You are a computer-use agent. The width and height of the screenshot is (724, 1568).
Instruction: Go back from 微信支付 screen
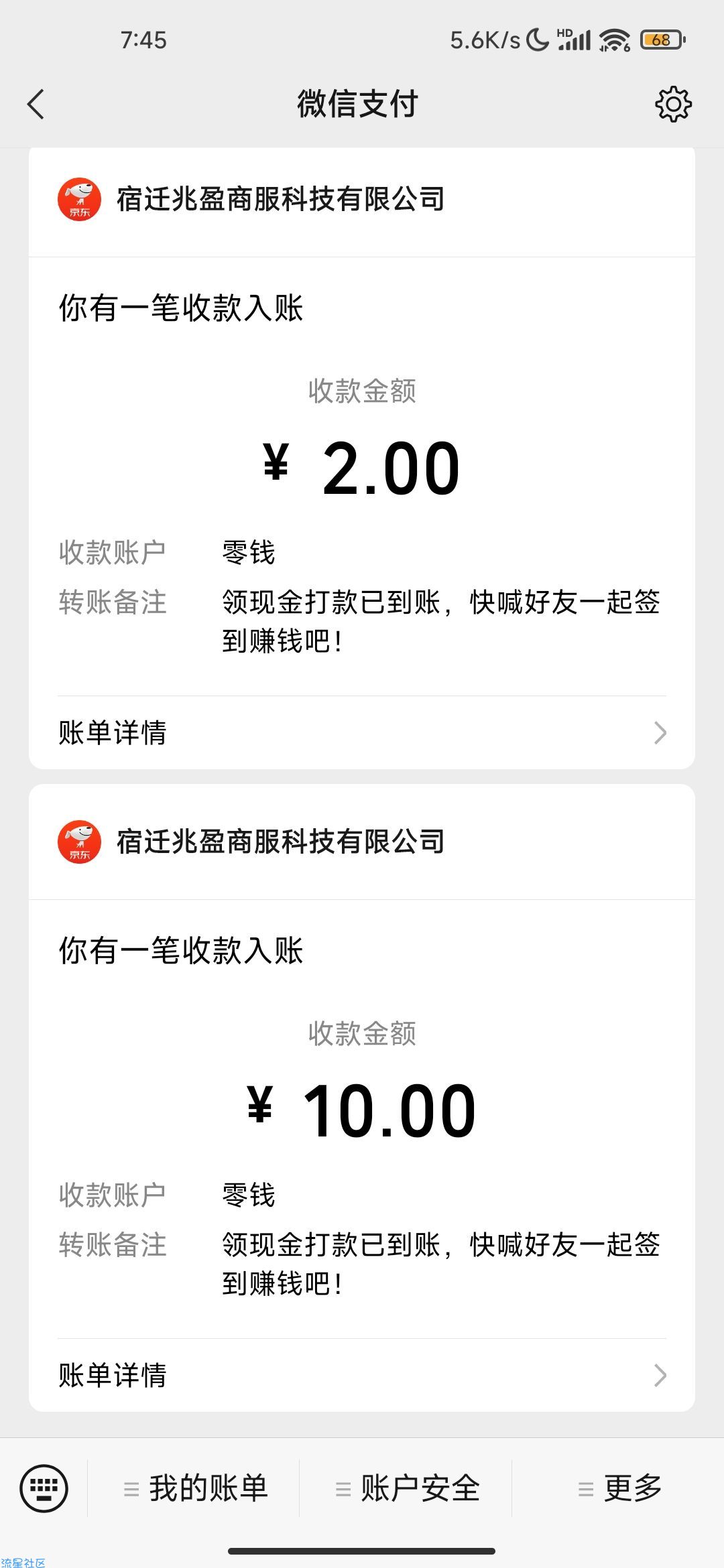(36, 105)
